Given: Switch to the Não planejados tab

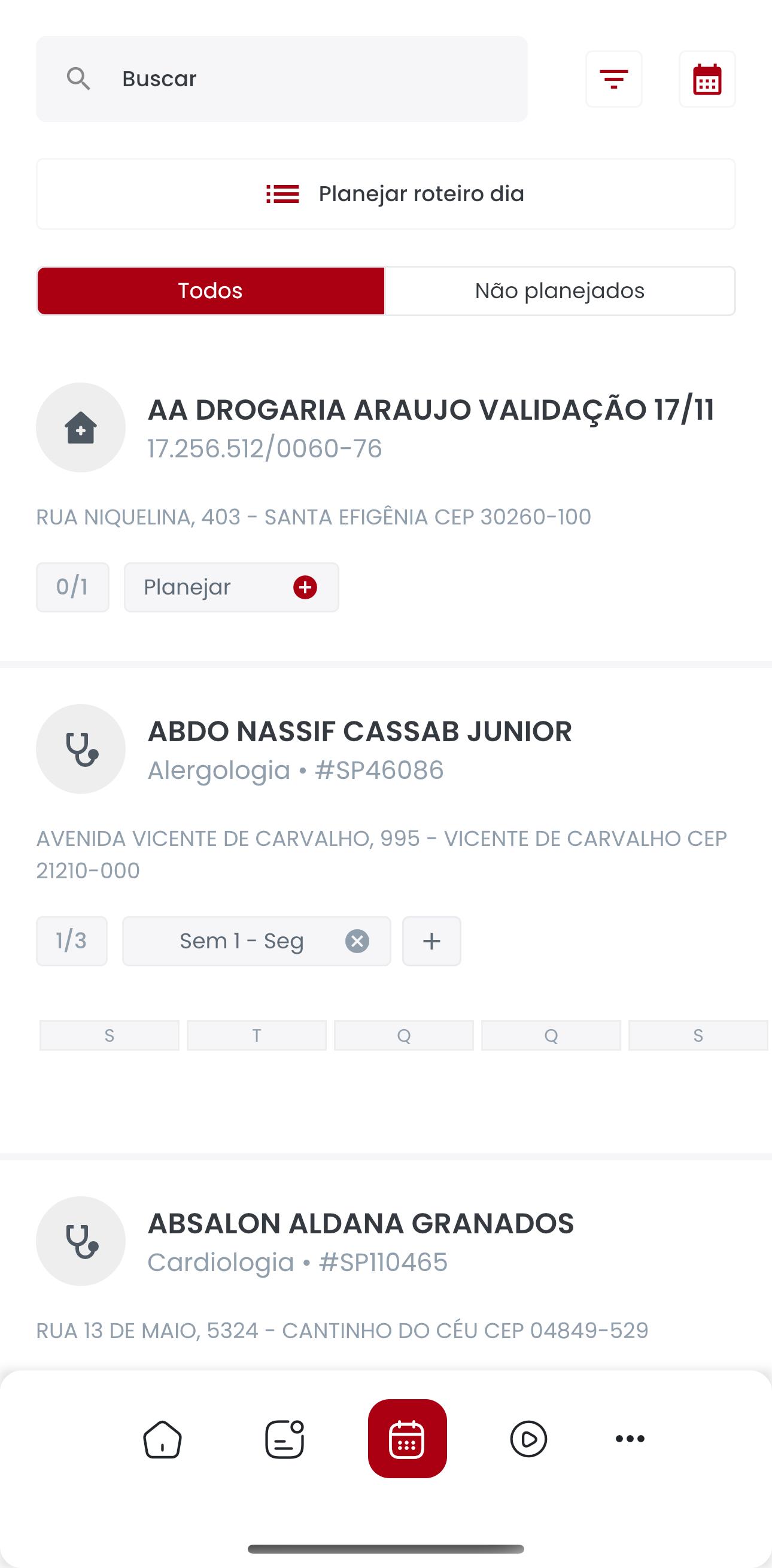Looking at the screenshot, I should [560, 291].
